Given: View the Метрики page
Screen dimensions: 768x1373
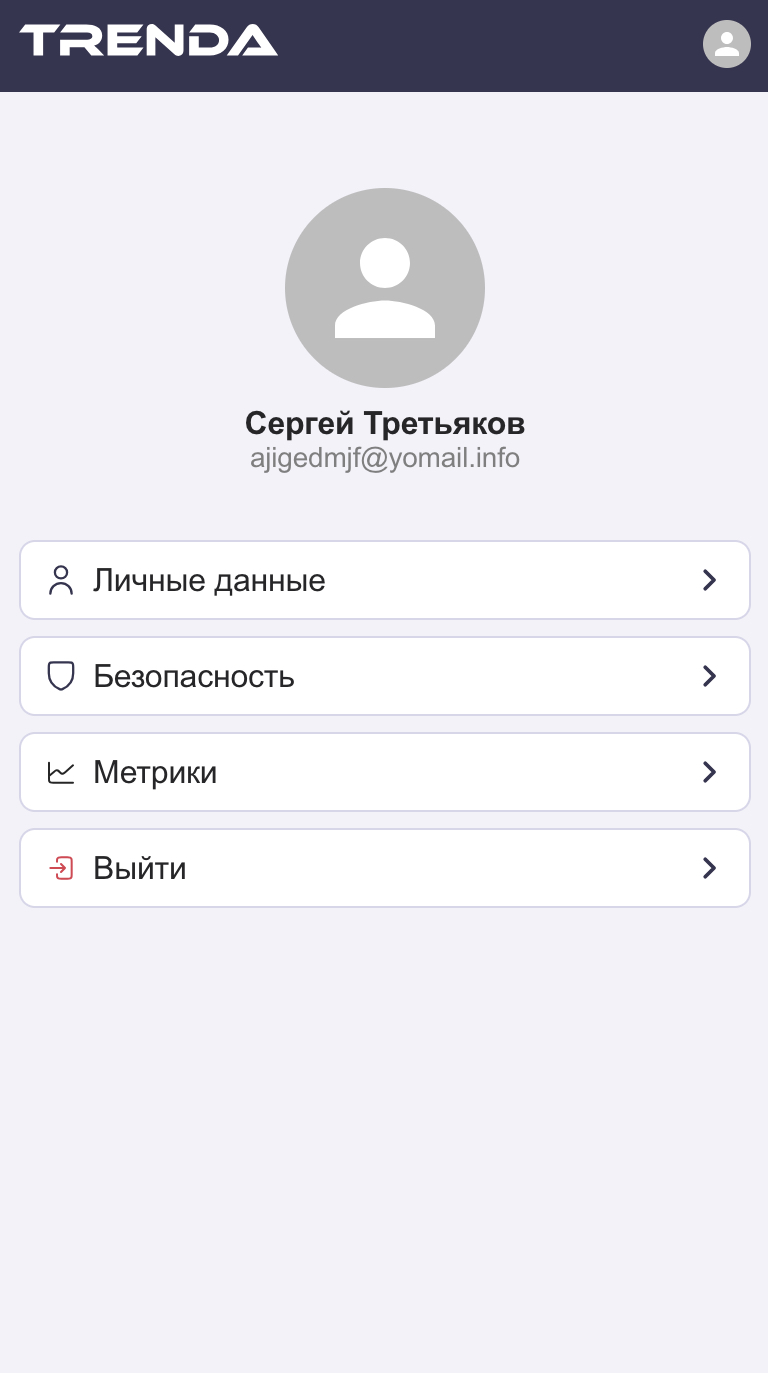Looking at the screenshot, I should (385, 772).
